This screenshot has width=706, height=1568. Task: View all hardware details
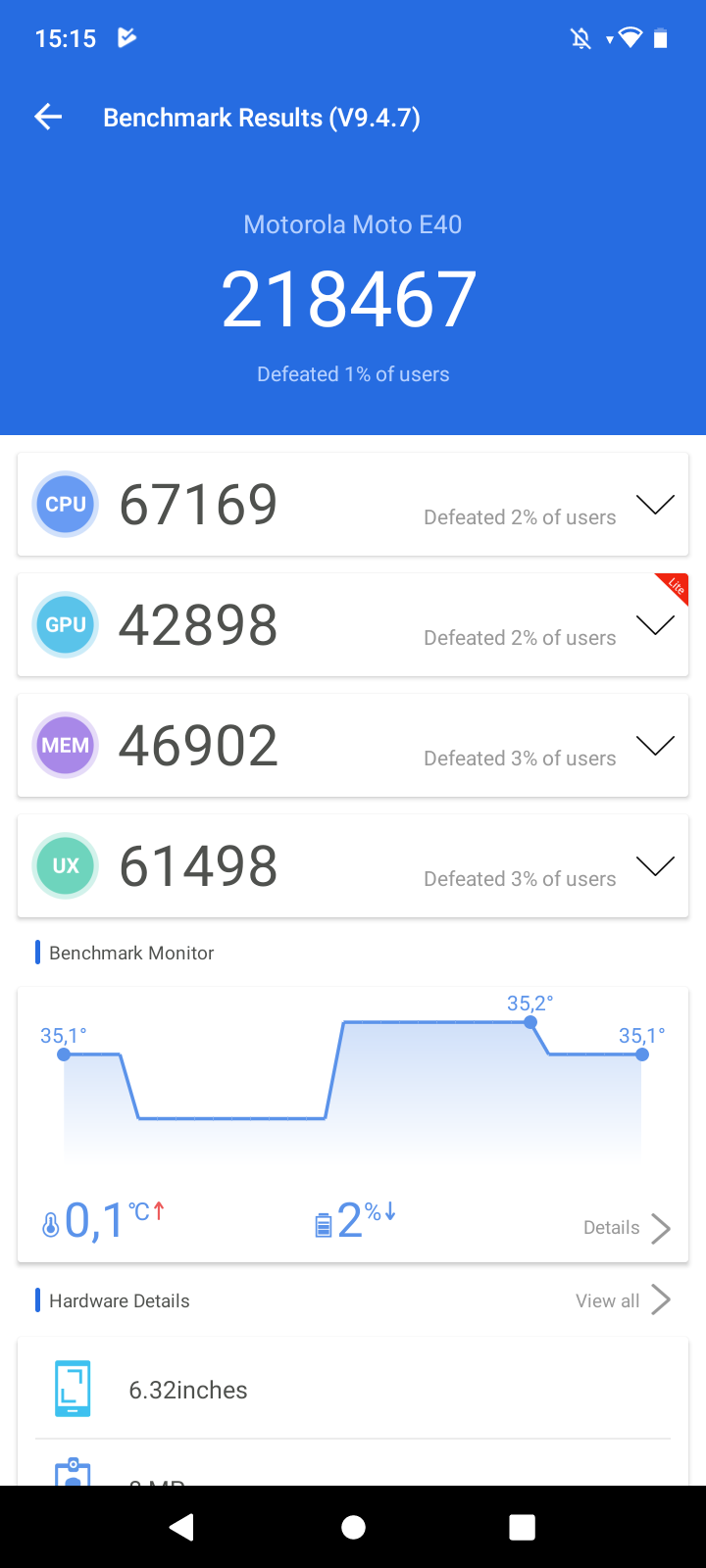click(x=623, y=1300)
